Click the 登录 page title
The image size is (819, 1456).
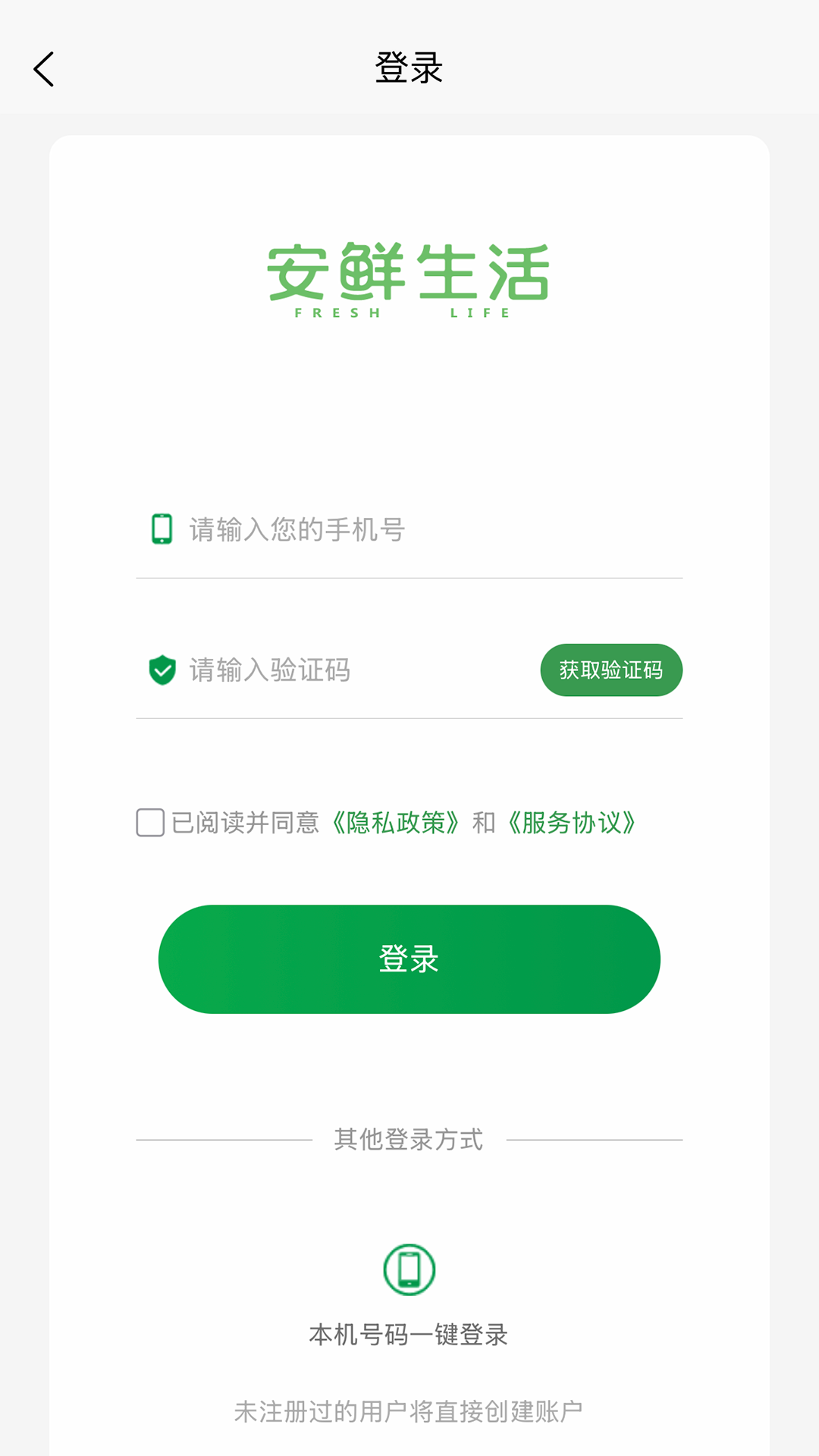[x=409, y=67]
